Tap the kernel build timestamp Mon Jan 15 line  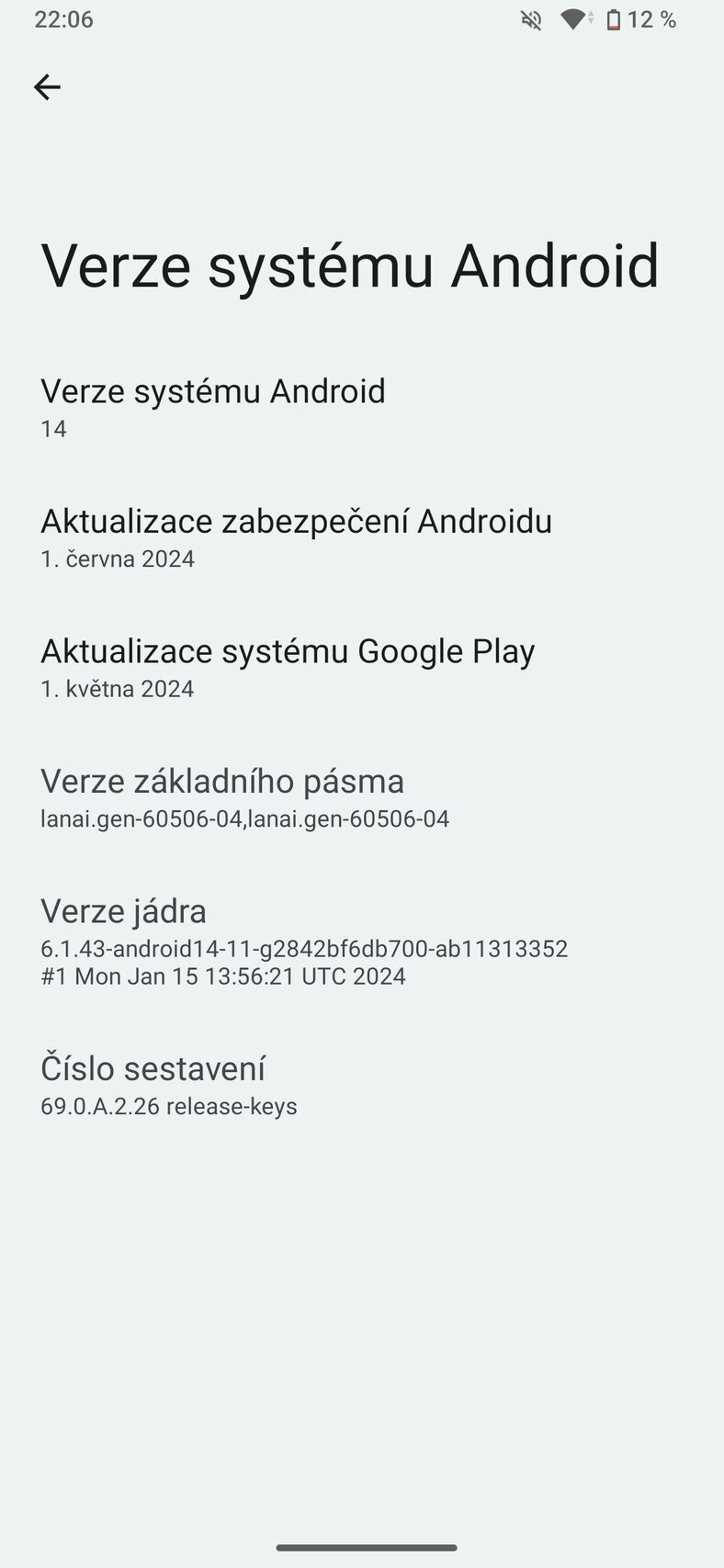point(222,976)
